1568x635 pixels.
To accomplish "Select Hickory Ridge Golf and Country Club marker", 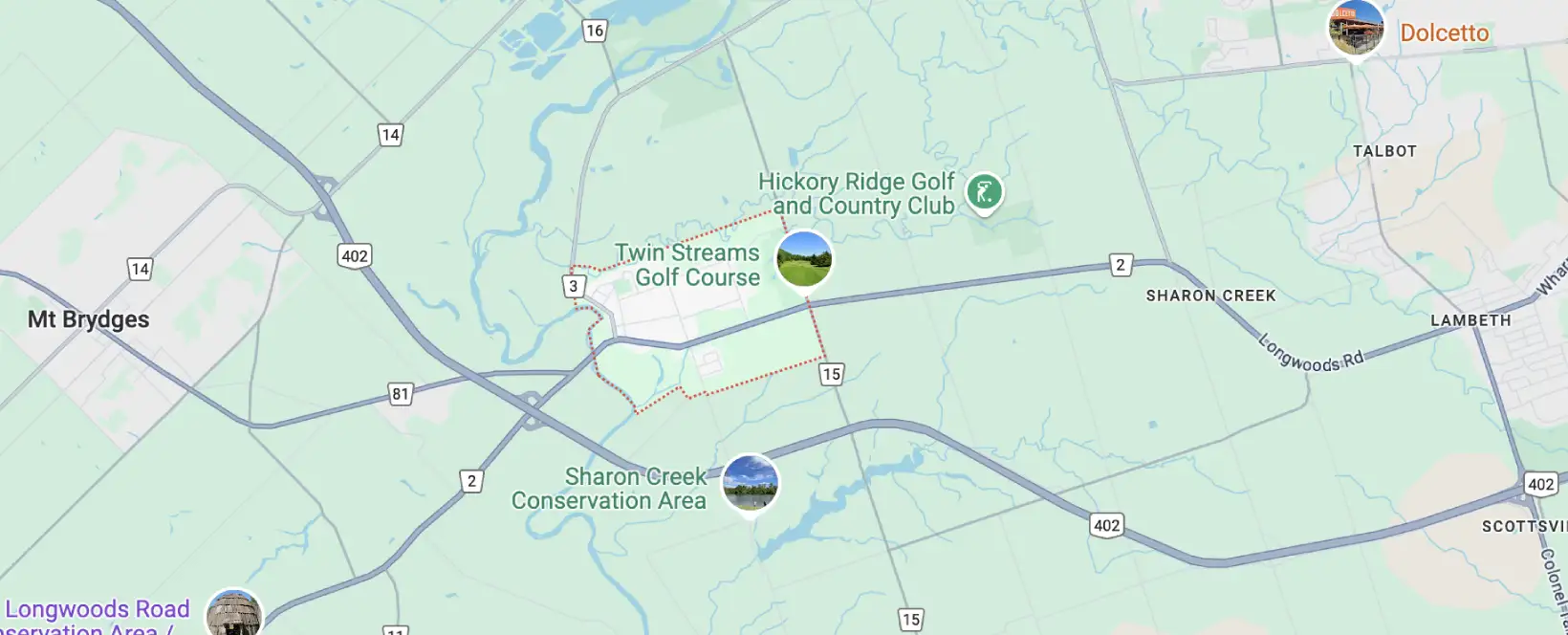I will pyautogui.click(x=983, y=191).
